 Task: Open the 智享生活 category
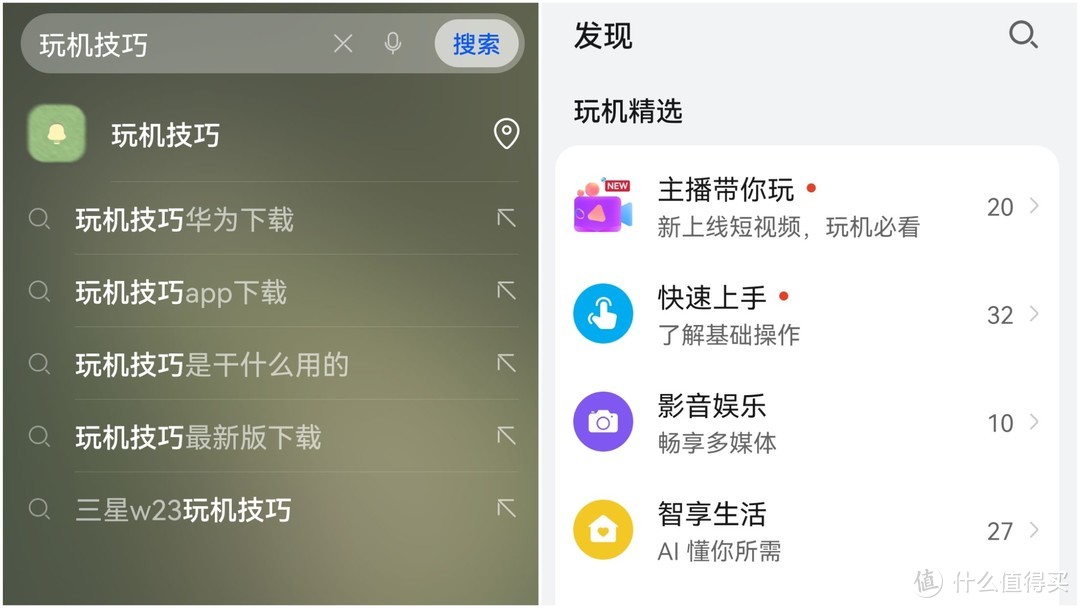805,531
